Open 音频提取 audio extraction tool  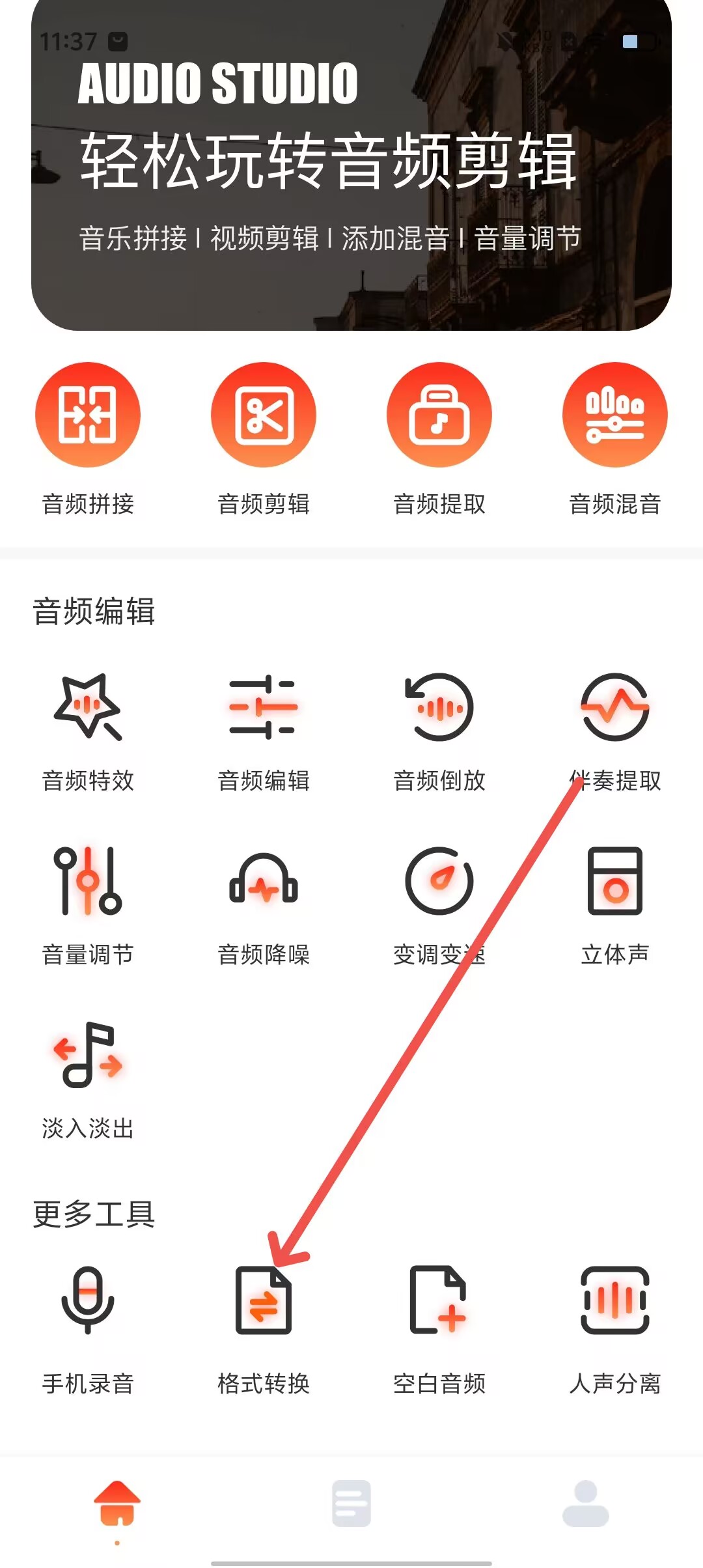coord(439,415)
